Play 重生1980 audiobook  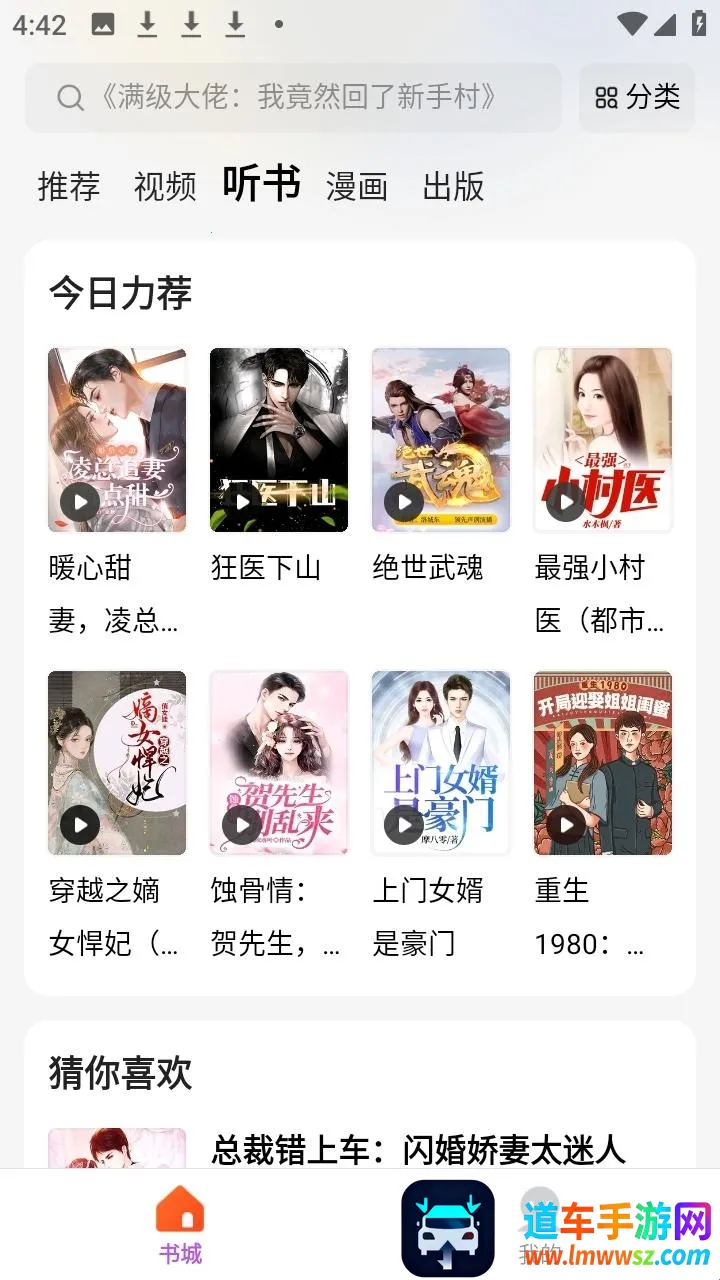coord(603,763)
